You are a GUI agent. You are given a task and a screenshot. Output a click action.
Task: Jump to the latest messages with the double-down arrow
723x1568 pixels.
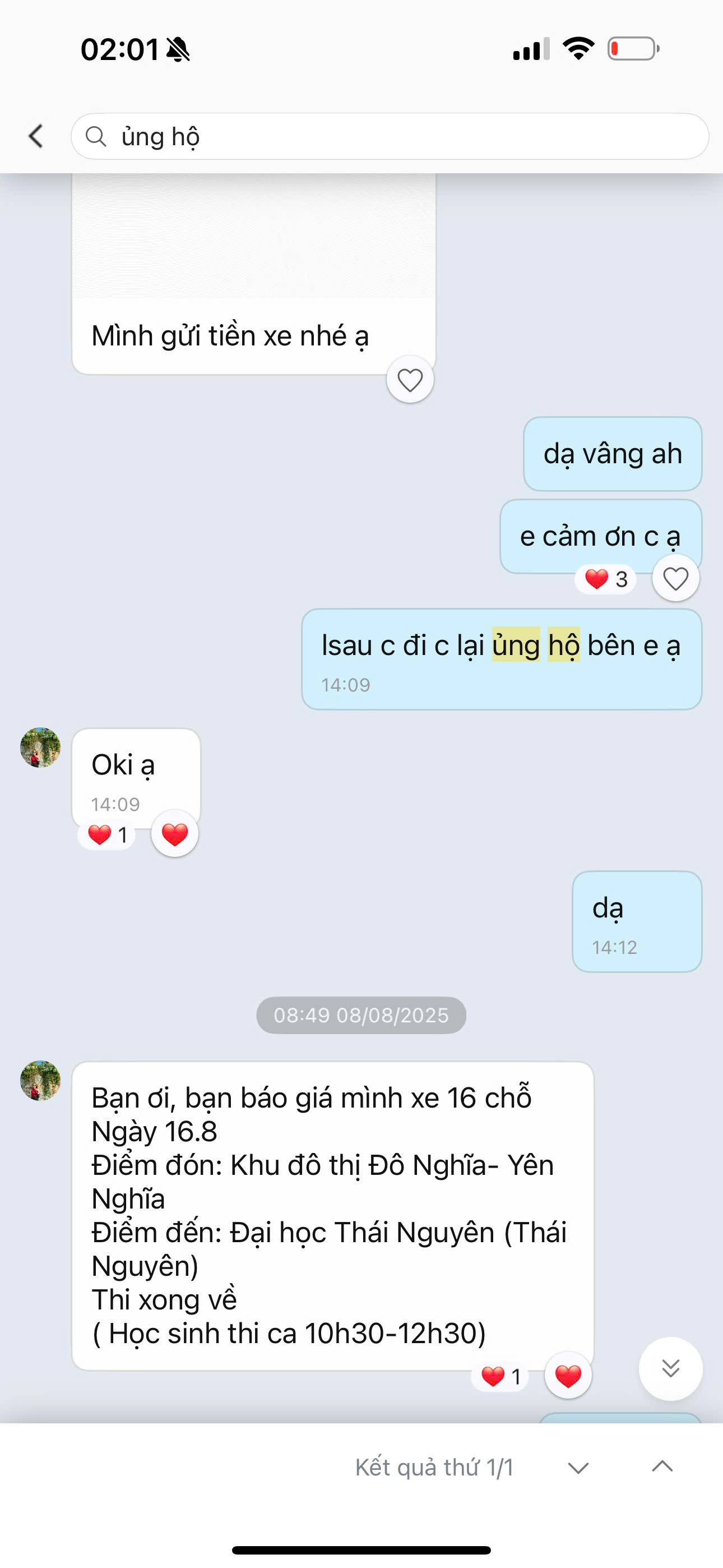(670, 1368)
